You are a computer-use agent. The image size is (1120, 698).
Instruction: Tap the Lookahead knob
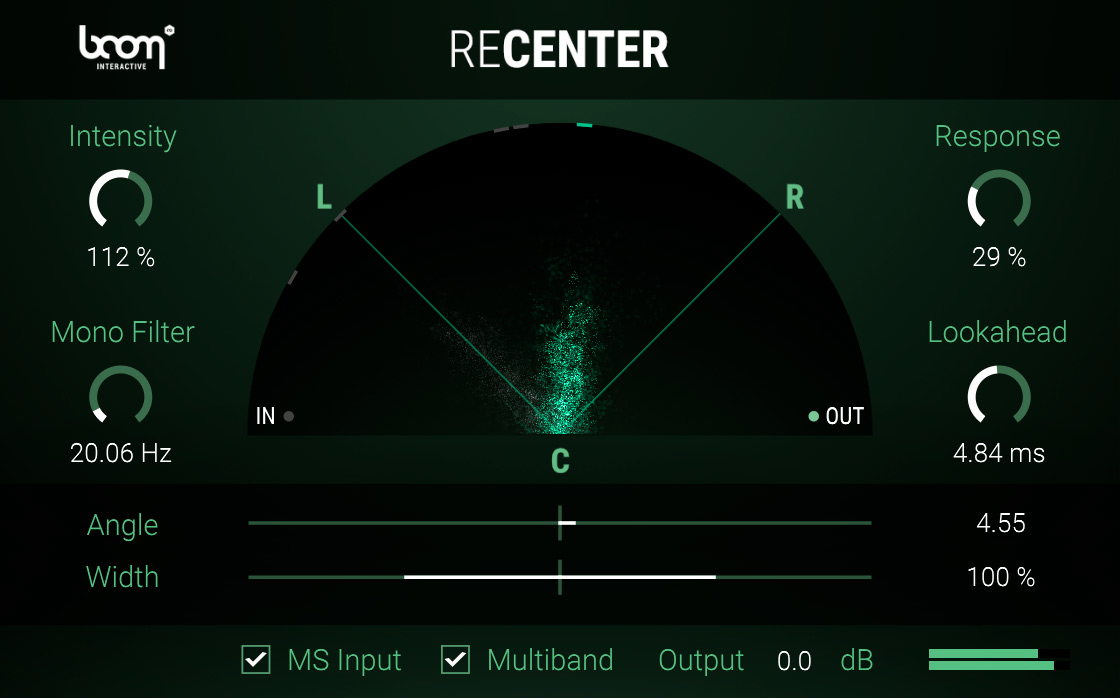(x=998, y=396)
